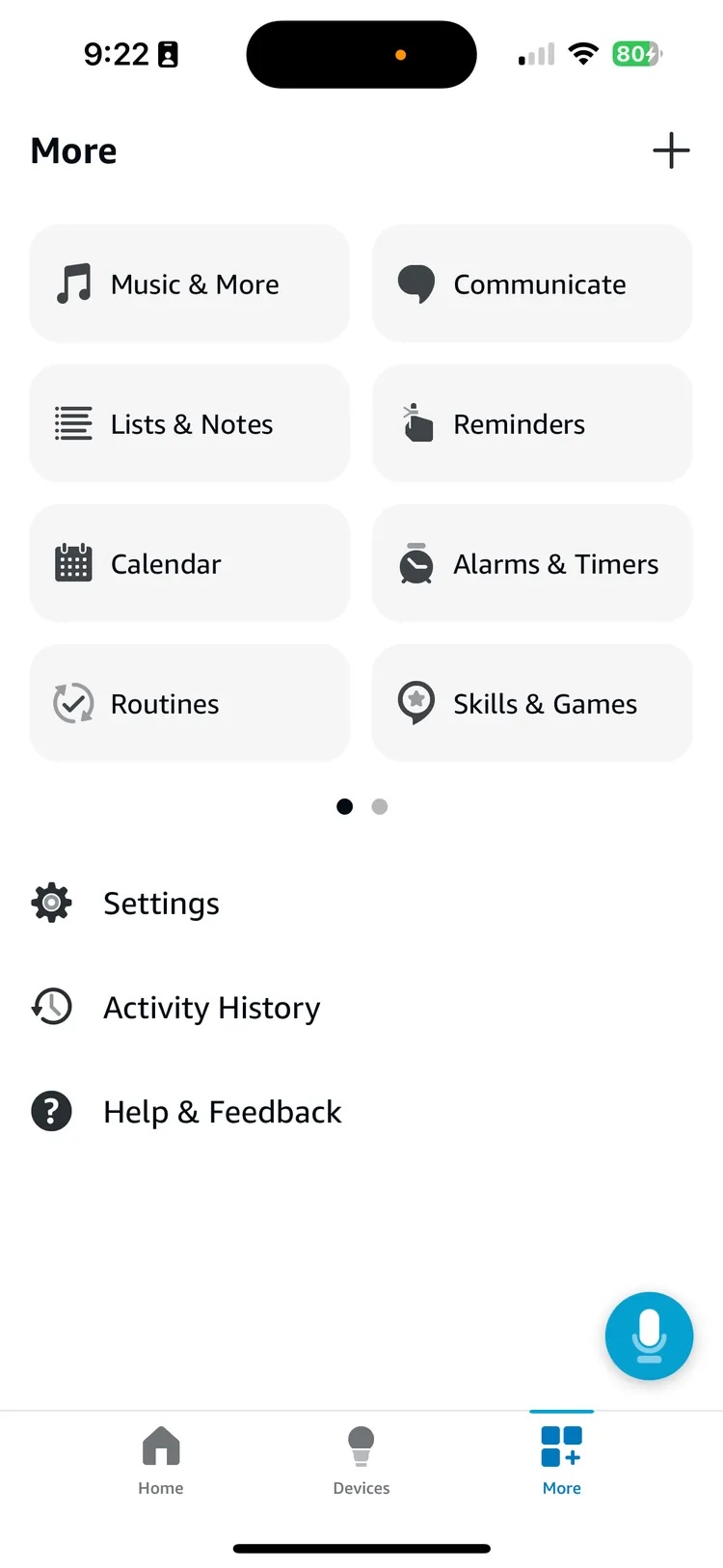The height and width of the screenshot is (1568, 723).
Task: Open Reminders
Action: pos(532,424)
